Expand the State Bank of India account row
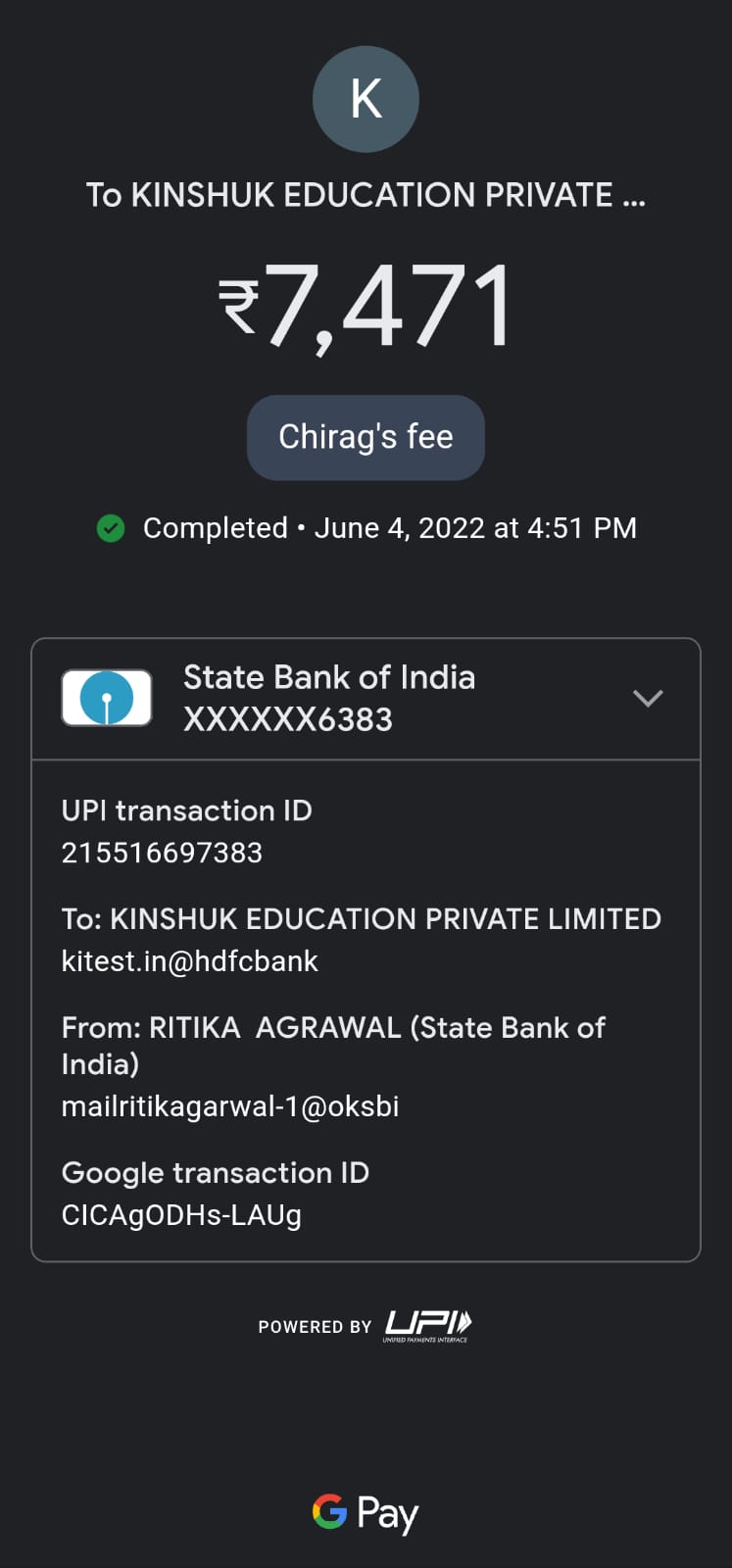This screenshot has width=732, height=1568. click(x=648, y=698)
